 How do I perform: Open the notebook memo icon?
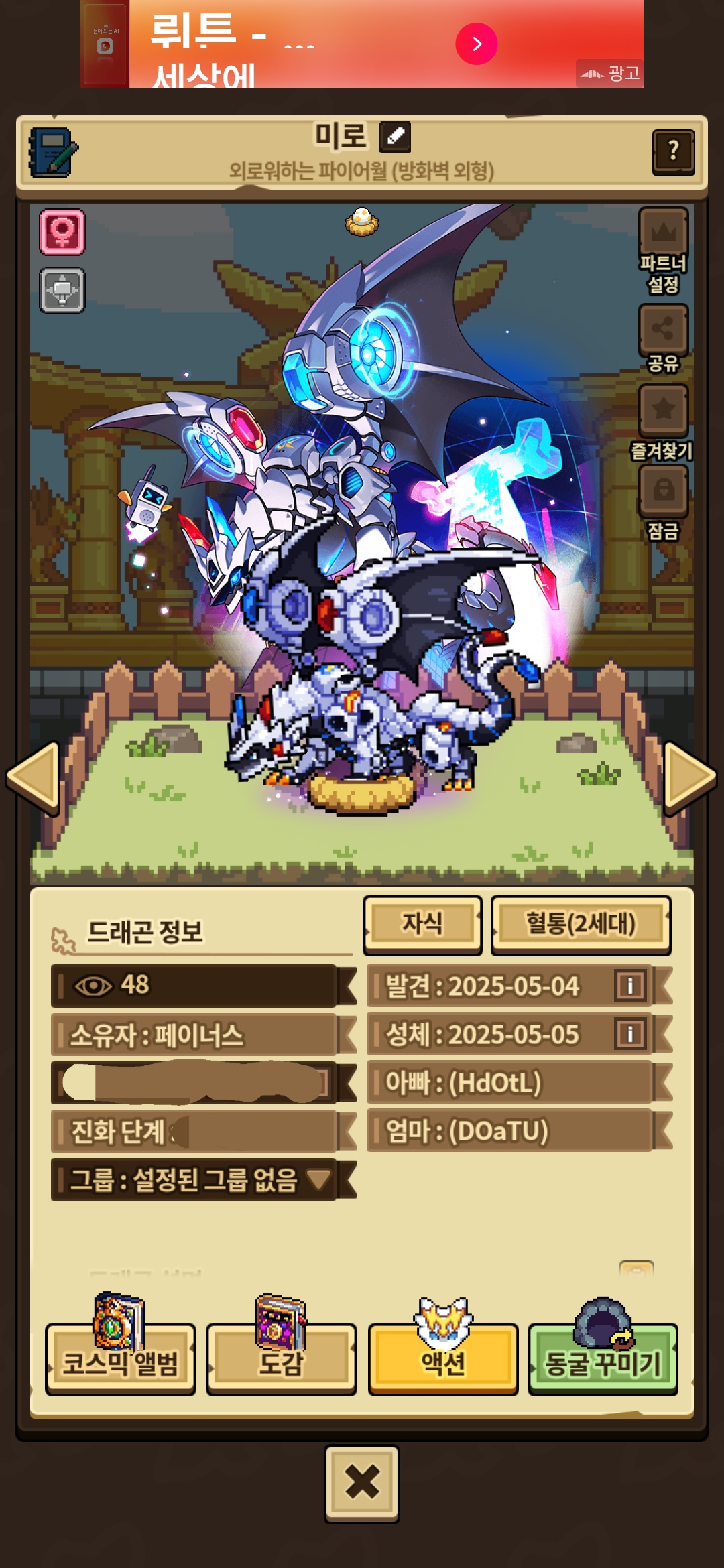point(53,153)
